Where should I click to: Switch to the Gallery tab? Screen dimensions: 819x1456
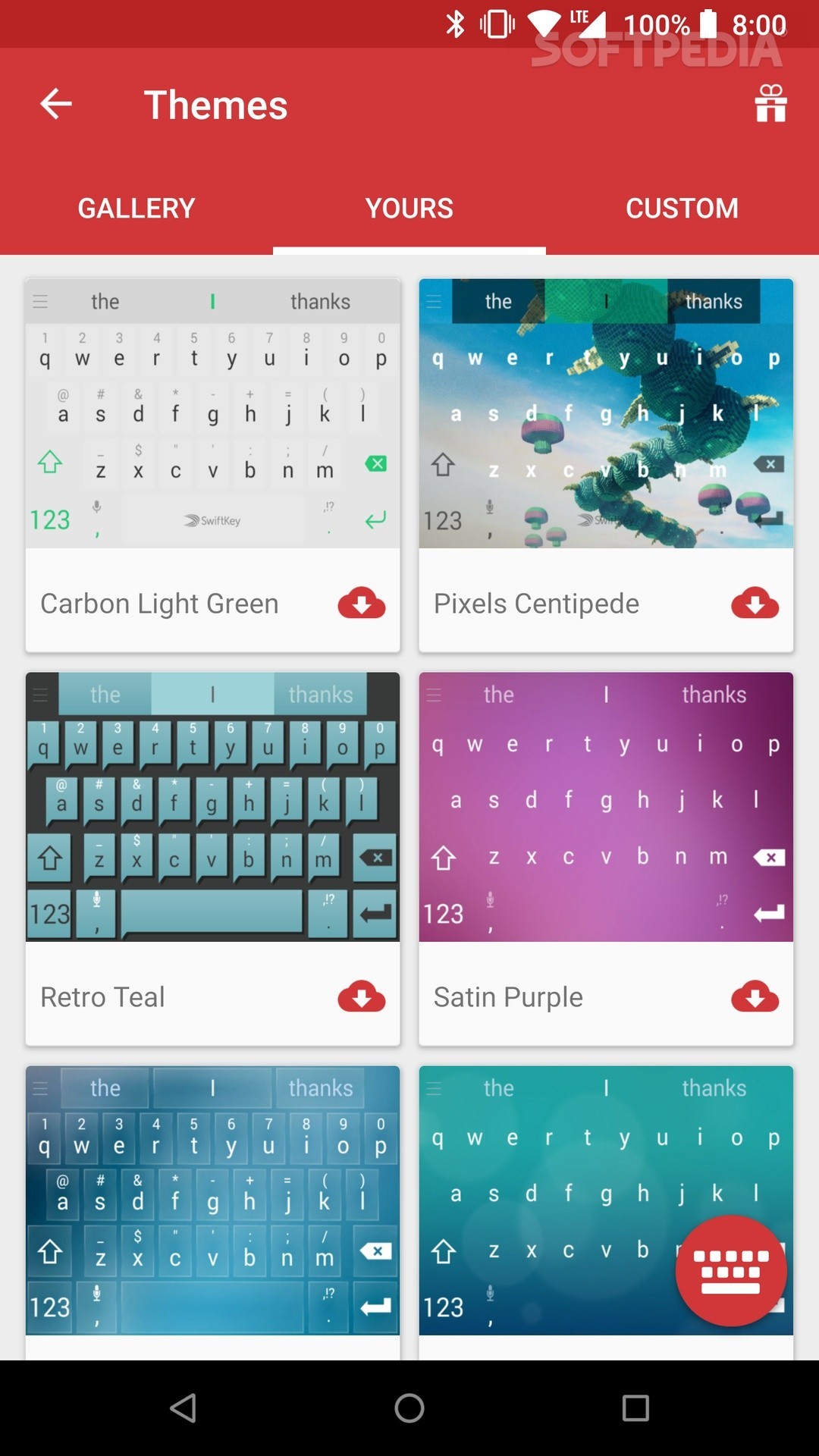pos(136,209)
